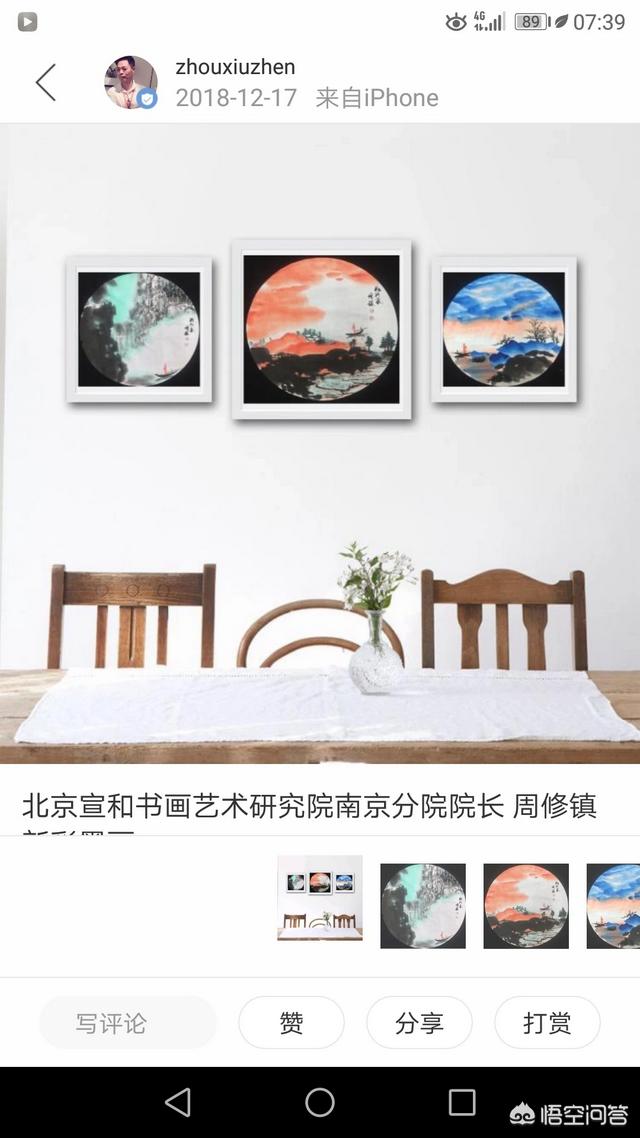Select the green landscape painting thumbnail
Image resolution: width=640 pixels, height=1138 pixels.
tap(423, 906)
